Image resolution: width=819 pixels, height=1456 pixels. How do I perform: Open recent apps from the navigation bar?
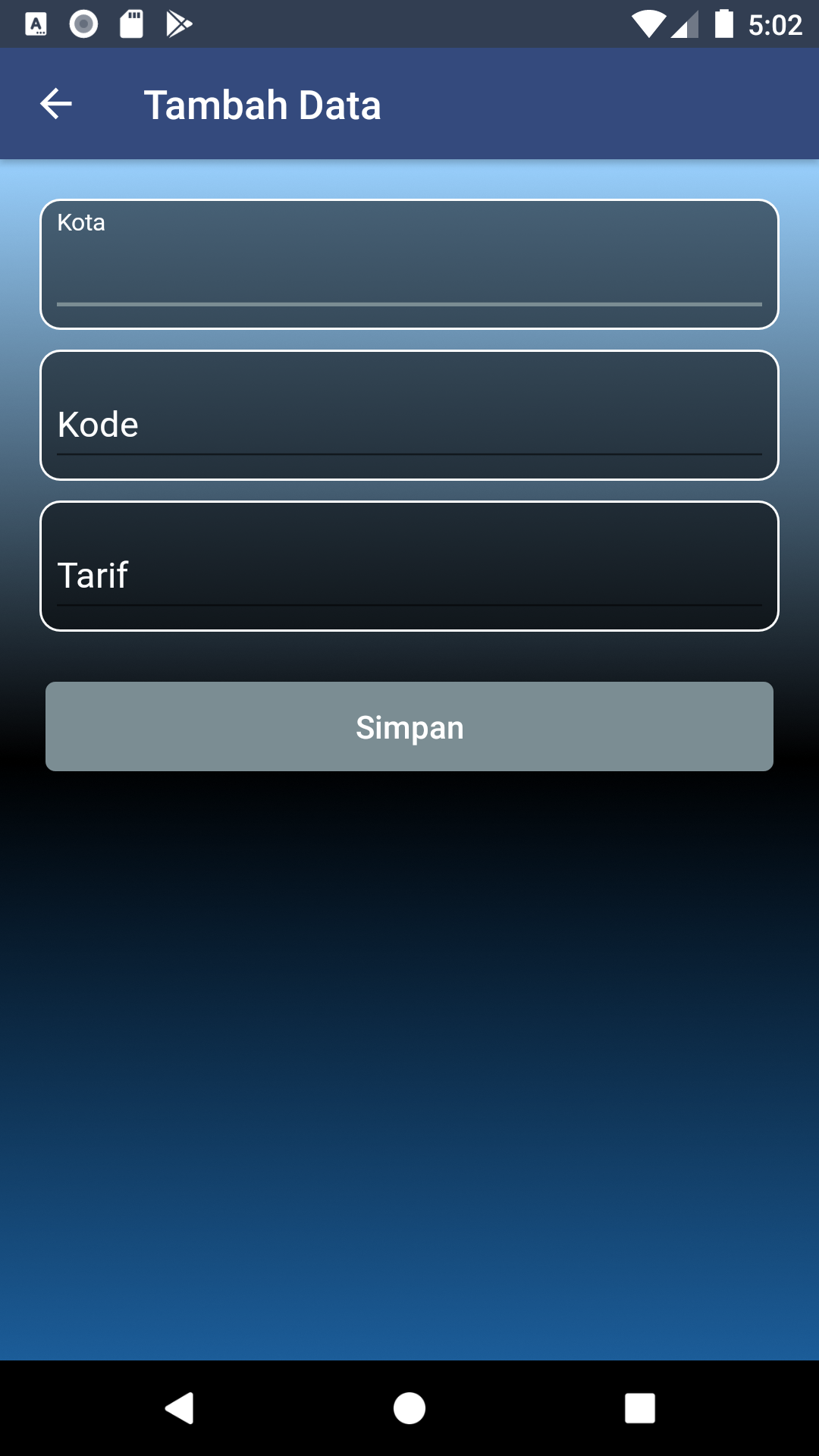(639, 1408)
